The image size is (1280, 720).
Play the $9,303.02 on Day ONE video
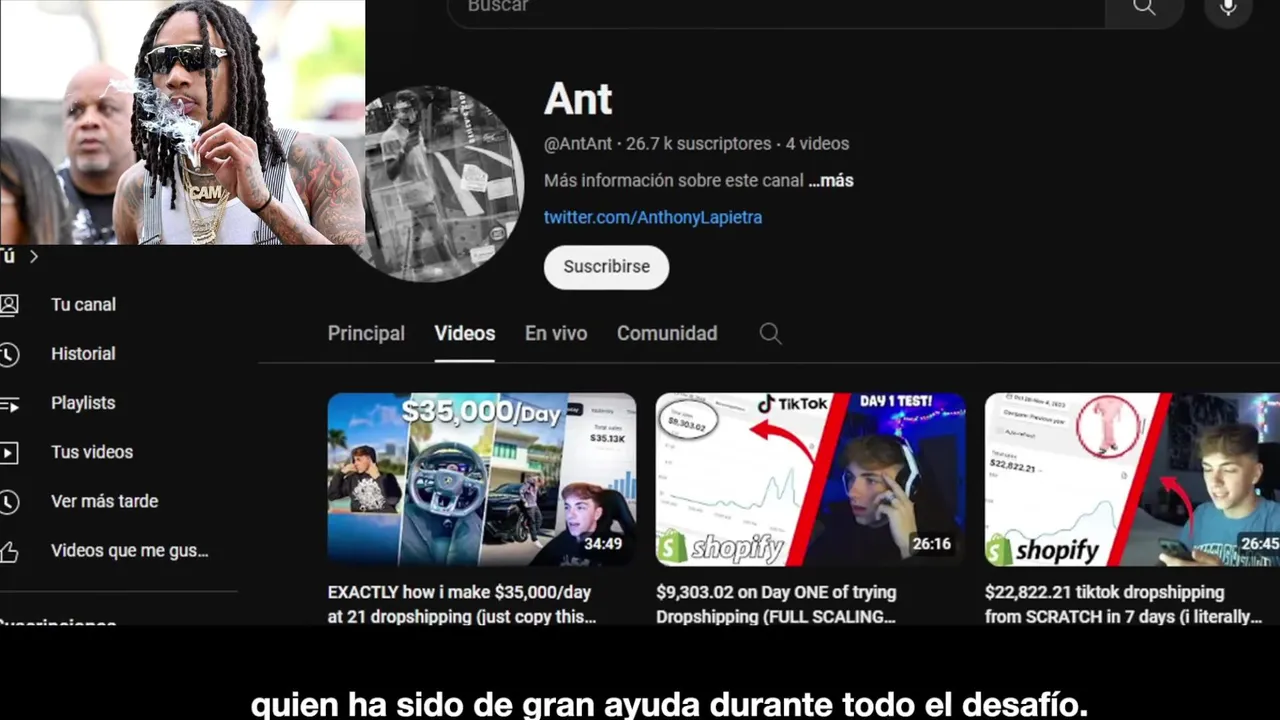tap(810, 480)
